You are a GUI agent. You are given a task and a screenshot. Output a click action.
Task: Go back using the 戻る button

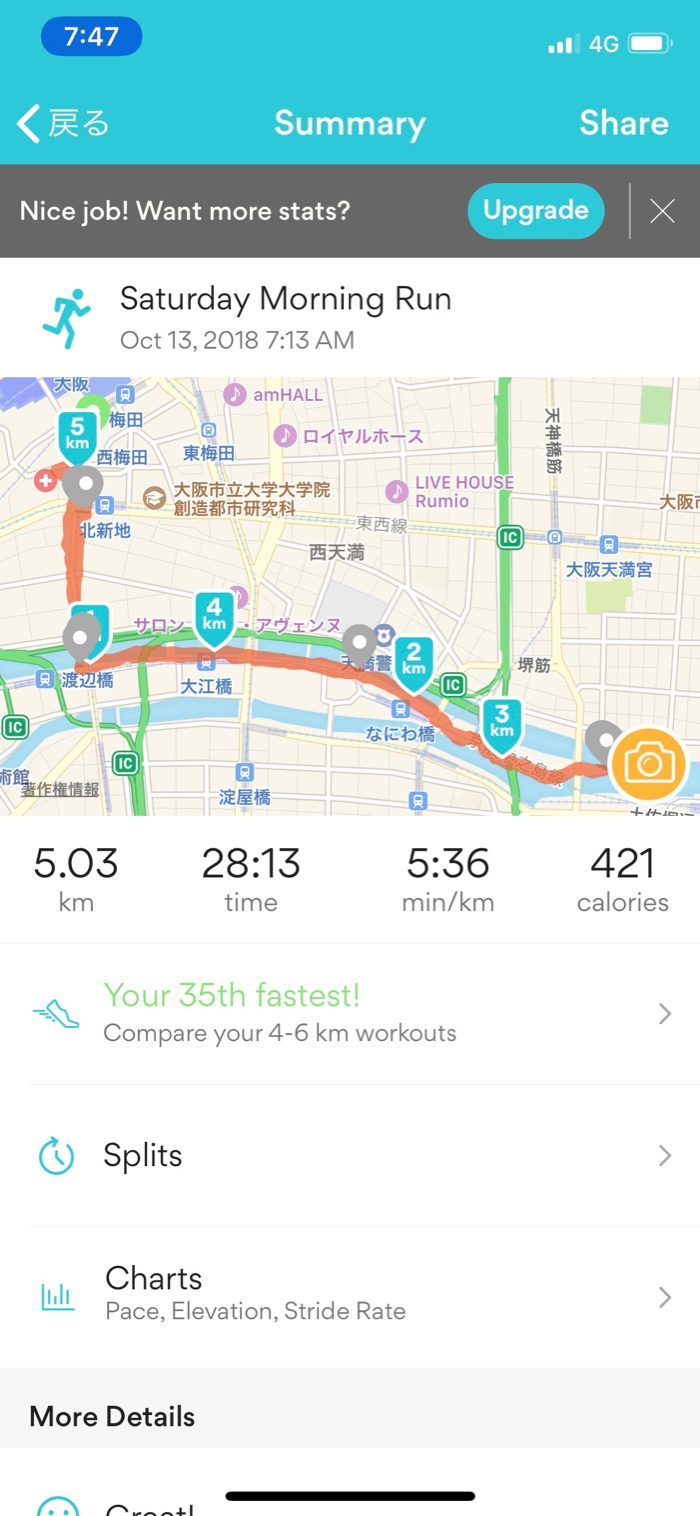click(62, 123)
